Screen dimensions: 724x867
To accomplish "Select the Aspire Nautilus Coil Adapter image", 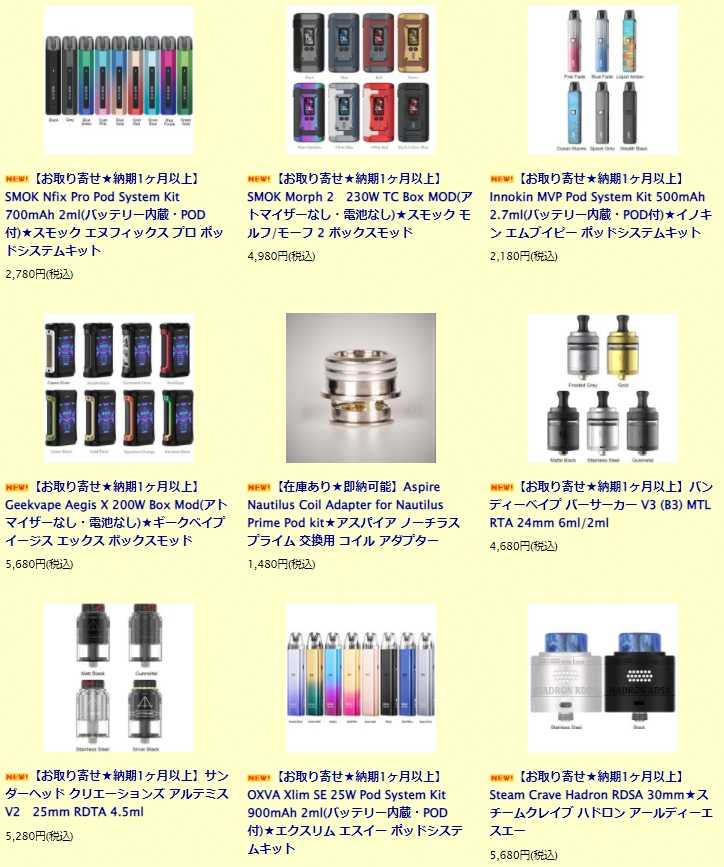I will 360,388.
